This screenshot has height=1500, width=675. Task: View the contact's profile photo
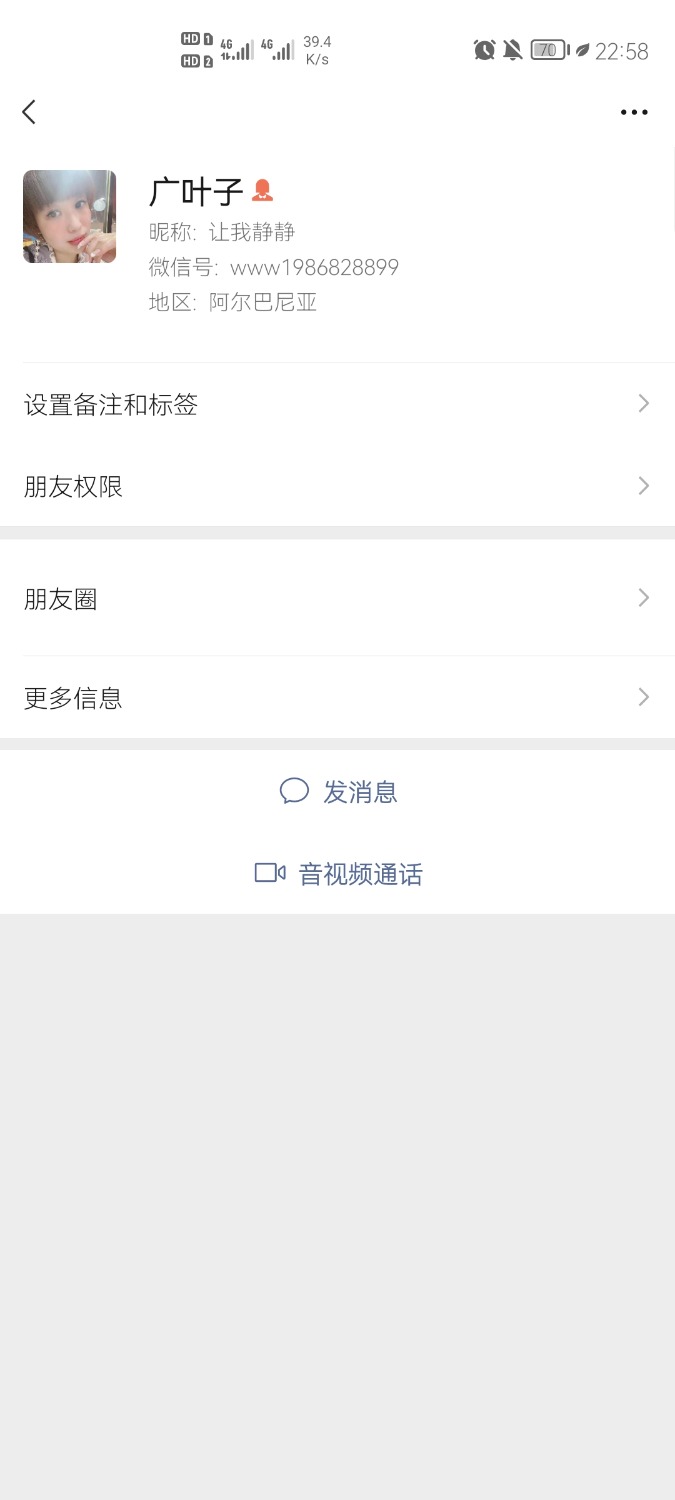pyautogui.click(x=69, y=217)
